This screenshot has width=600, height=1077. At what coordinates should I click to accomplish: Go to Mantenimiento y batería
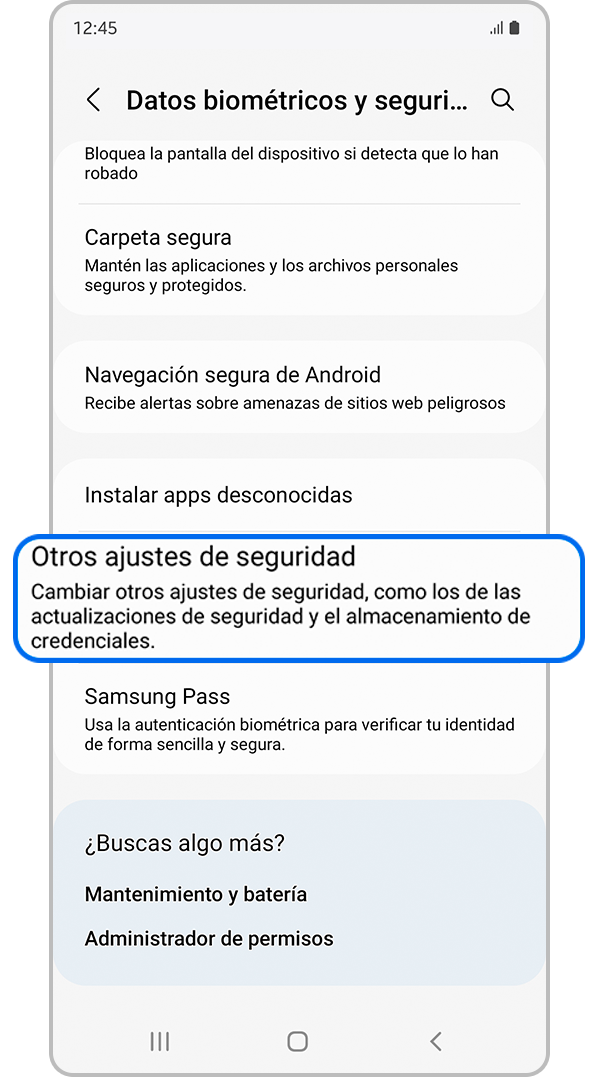pos(196,894)
